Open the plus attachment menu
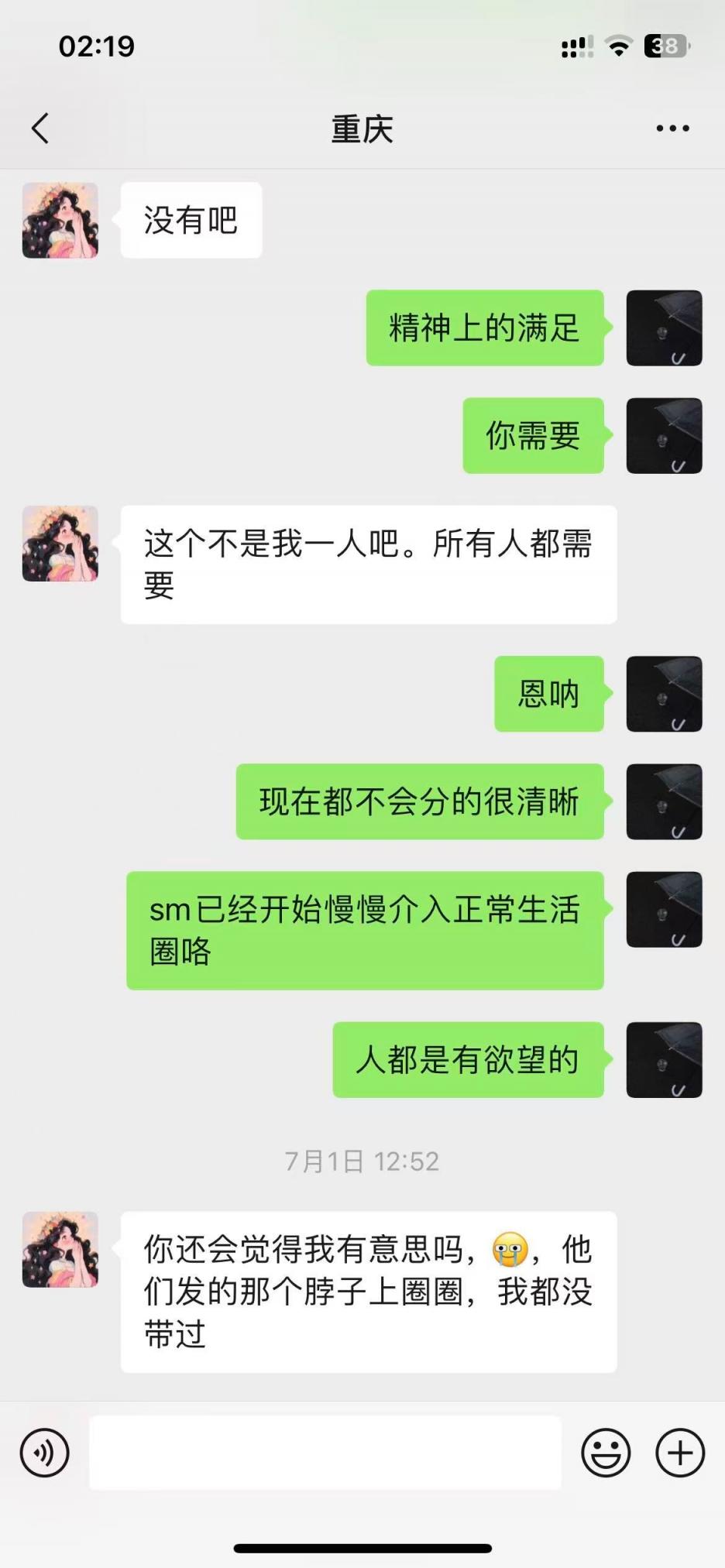The image size is (725, 1568). coord(679,1453)
